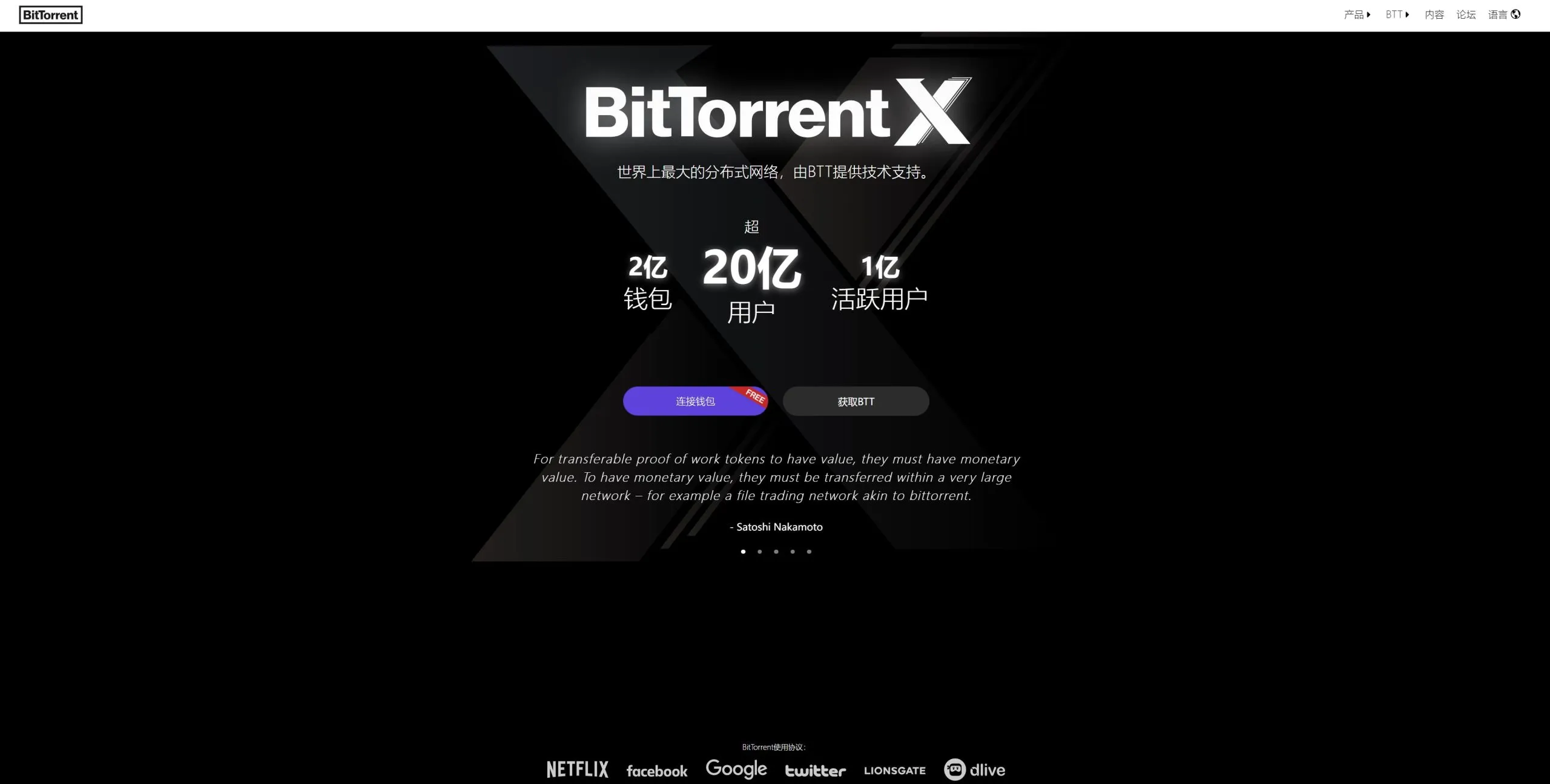Expand the 产品 dropdown menu
The height and width of the screenshot is (784, 1550).
1356,15
